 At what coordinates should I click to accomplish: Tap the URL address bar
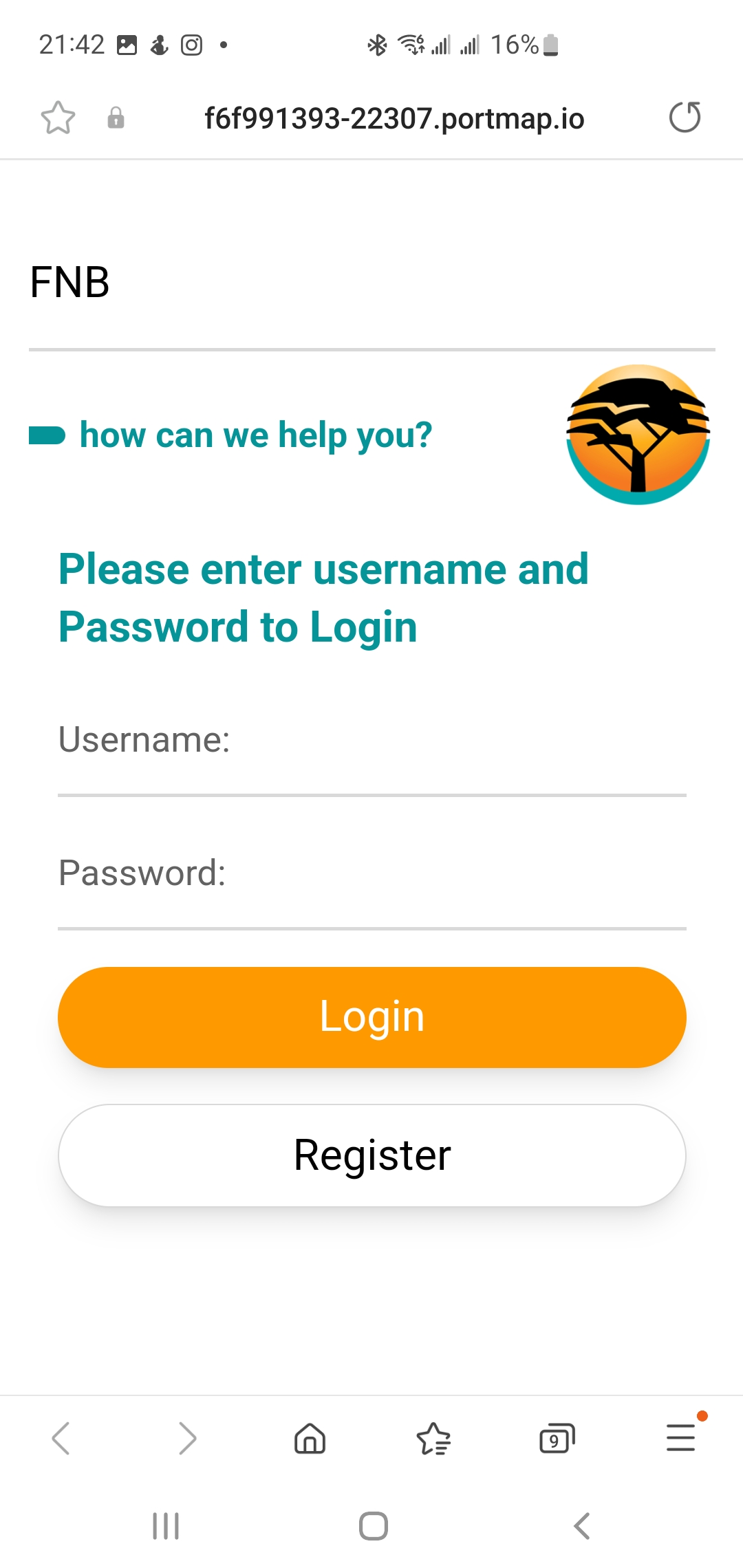[394, 118]
